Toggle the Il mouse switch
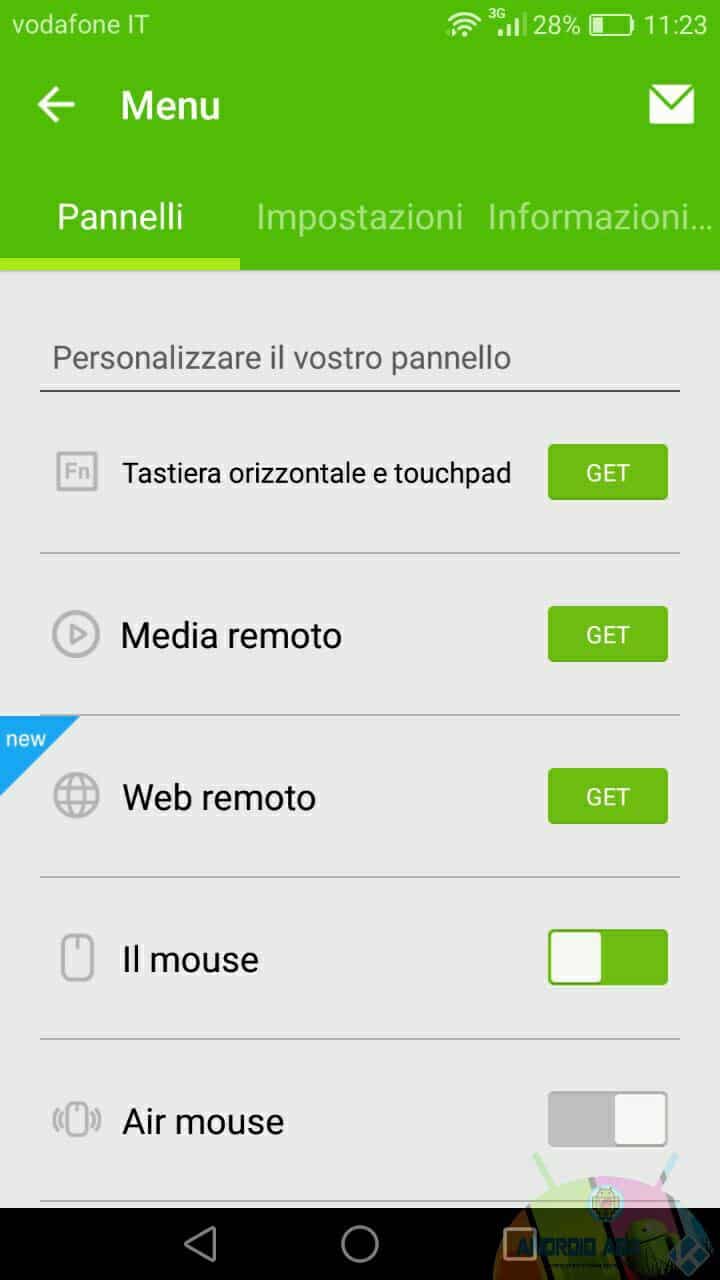720x1280 pixels. coord(607,957)
